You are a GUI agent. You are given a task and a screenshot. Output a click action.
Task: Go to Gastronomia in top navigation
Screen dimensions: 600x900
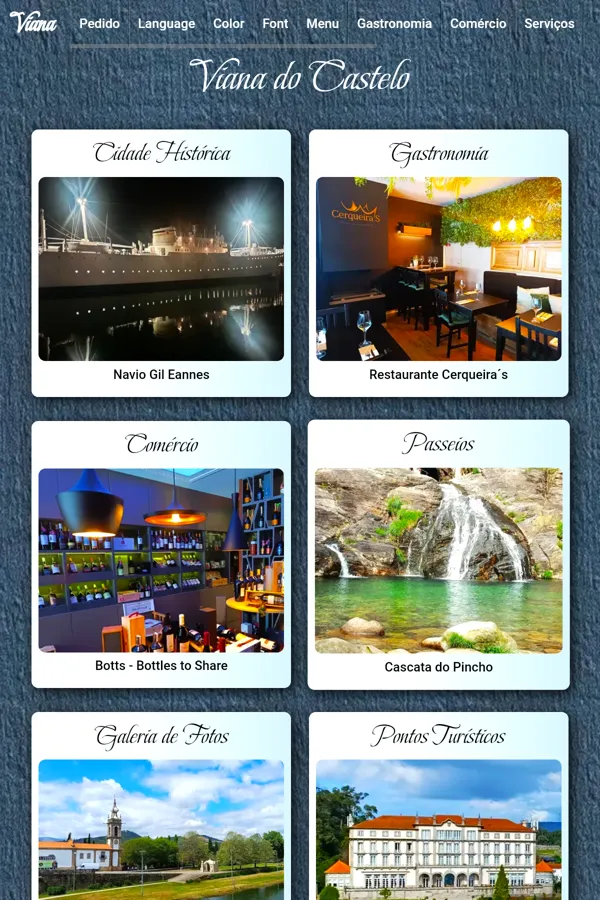394,23
